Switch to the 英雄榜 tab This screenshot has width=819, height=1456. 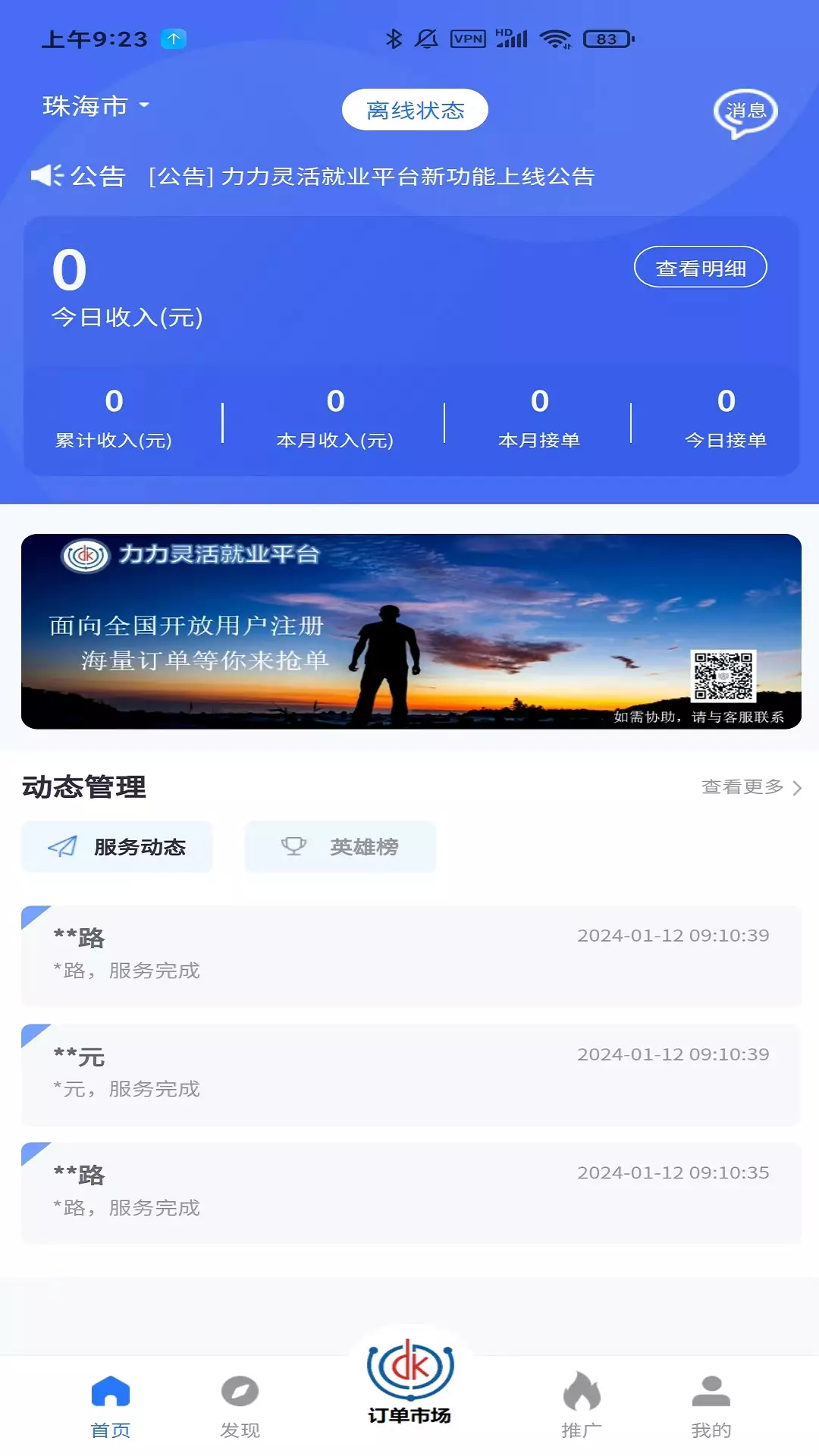pyautogui.click(x=340, y=846)
